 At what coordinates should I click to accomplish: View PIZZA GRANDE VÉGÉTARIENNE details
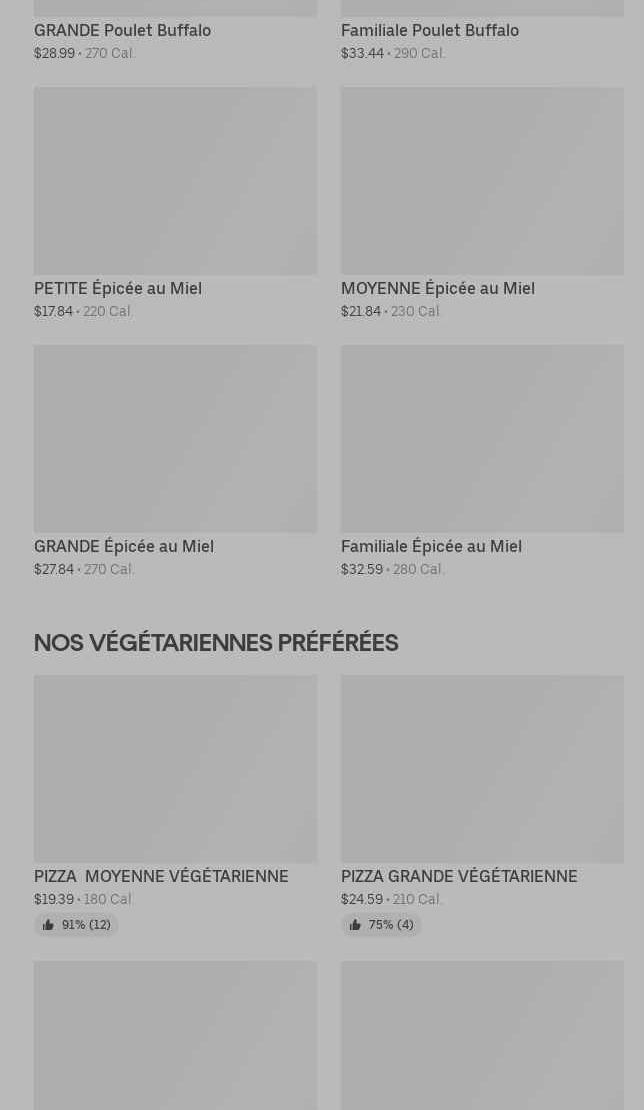point(482,806)
